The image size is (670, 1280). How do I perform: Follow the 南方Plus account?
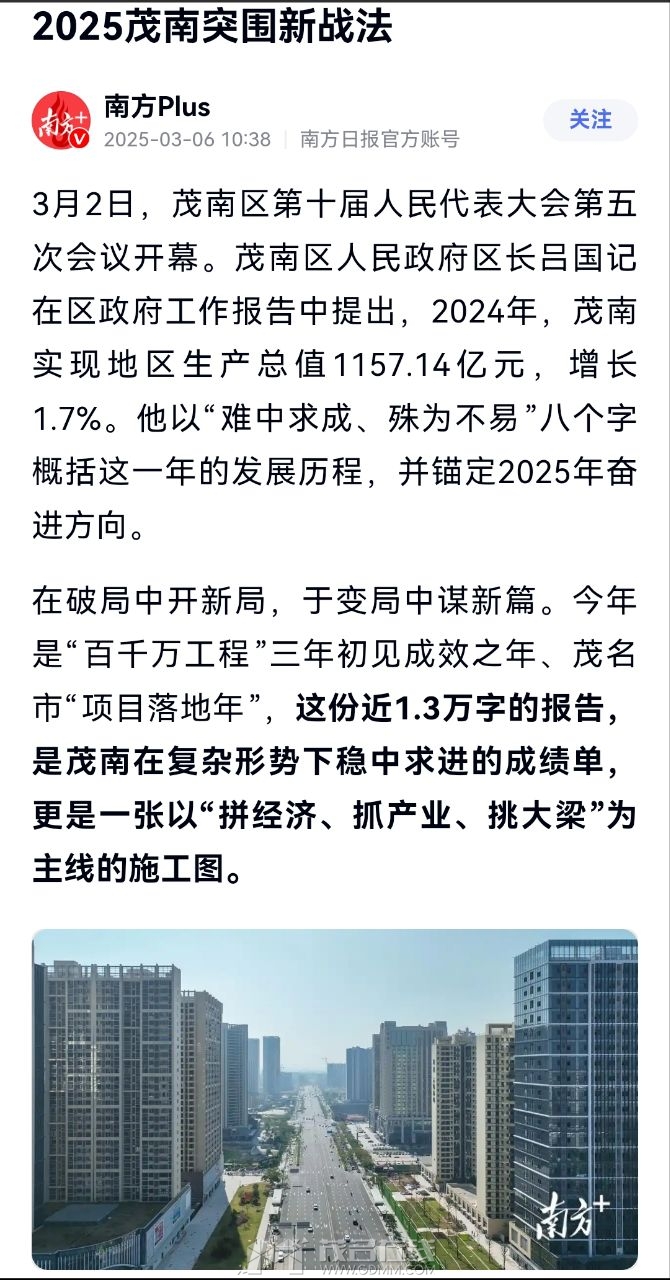(x=590, y=120)
